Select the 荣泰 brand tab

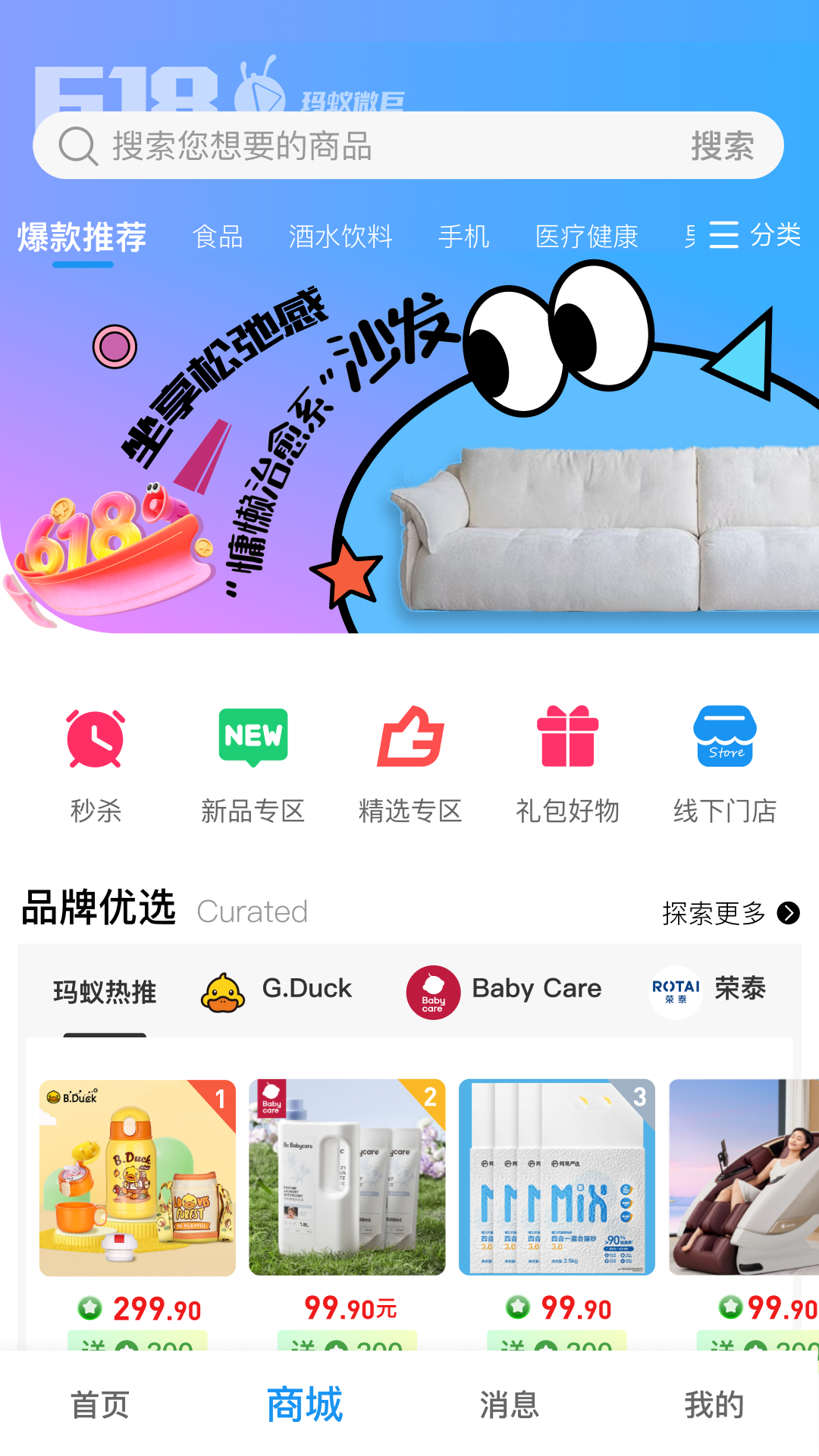(708, 990)
